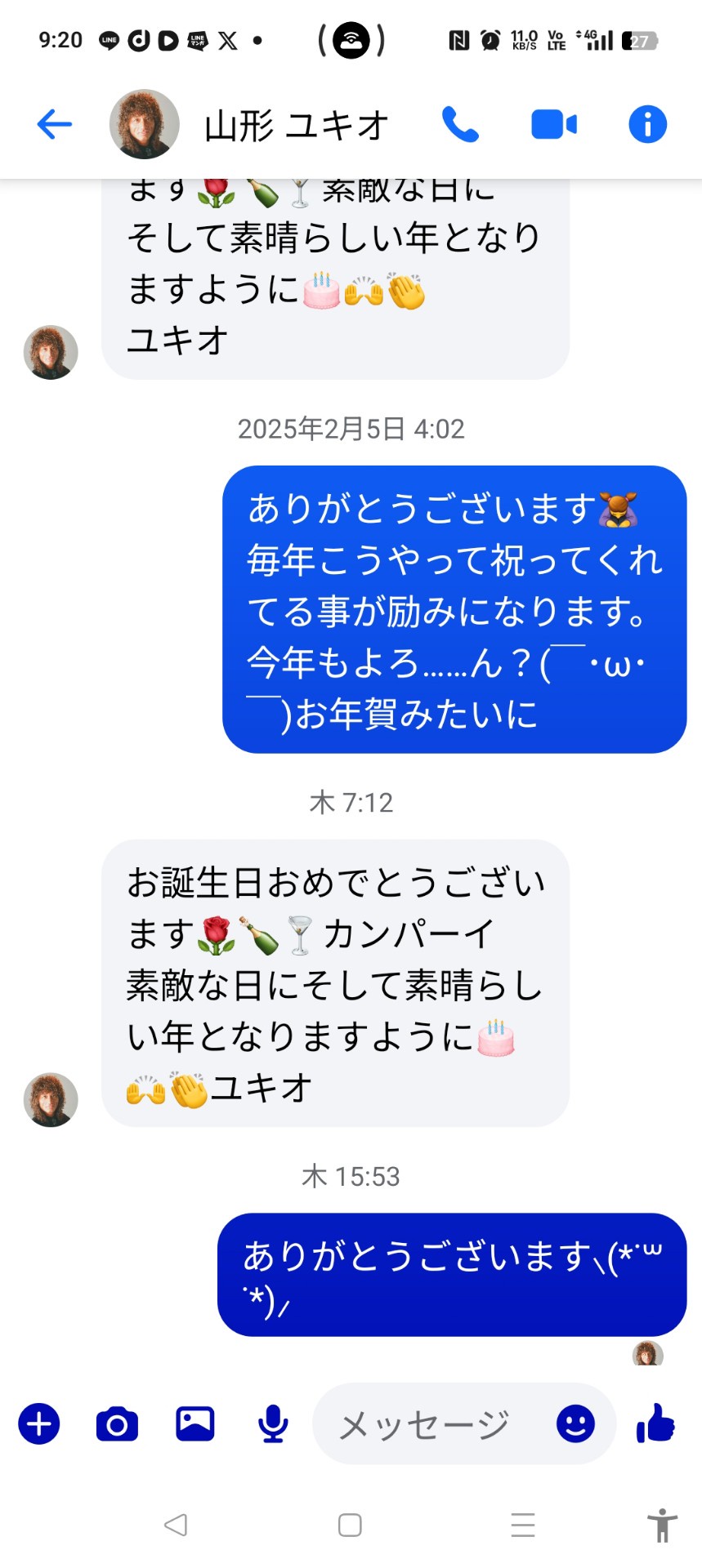The height and width of the screenshot is (1568, 702).
Task: Start a video call with 山形 ユキオ
Action: 554,125
